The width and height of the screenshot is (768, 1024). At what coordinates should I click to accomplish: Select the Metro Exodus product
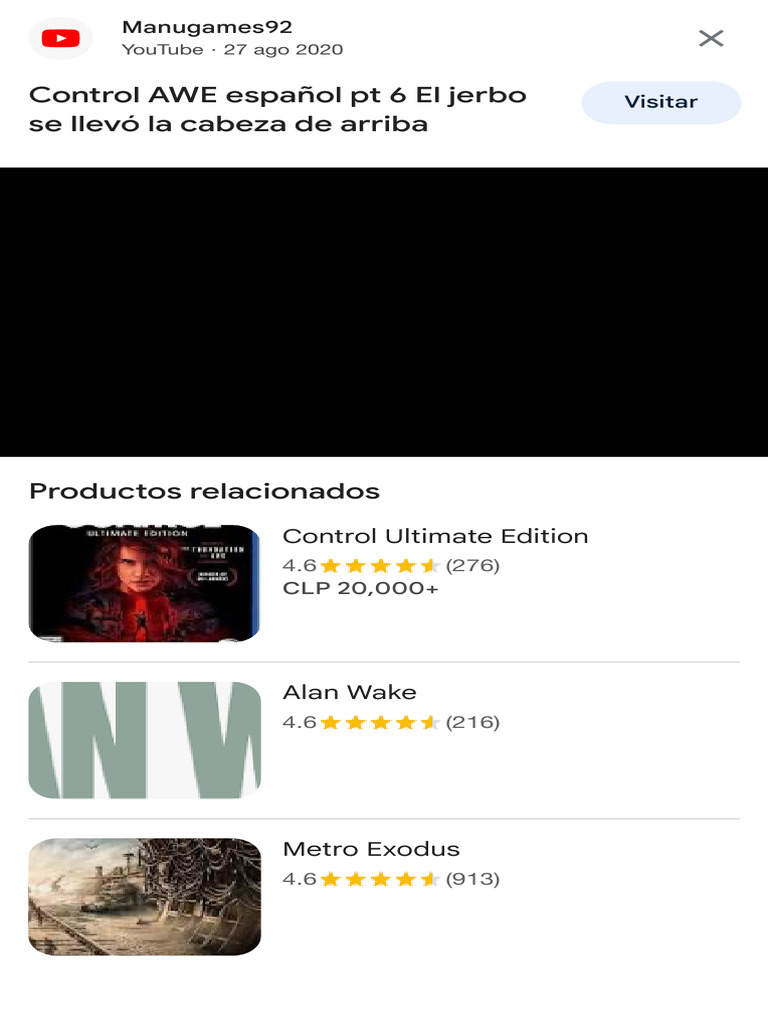[371, 850]
